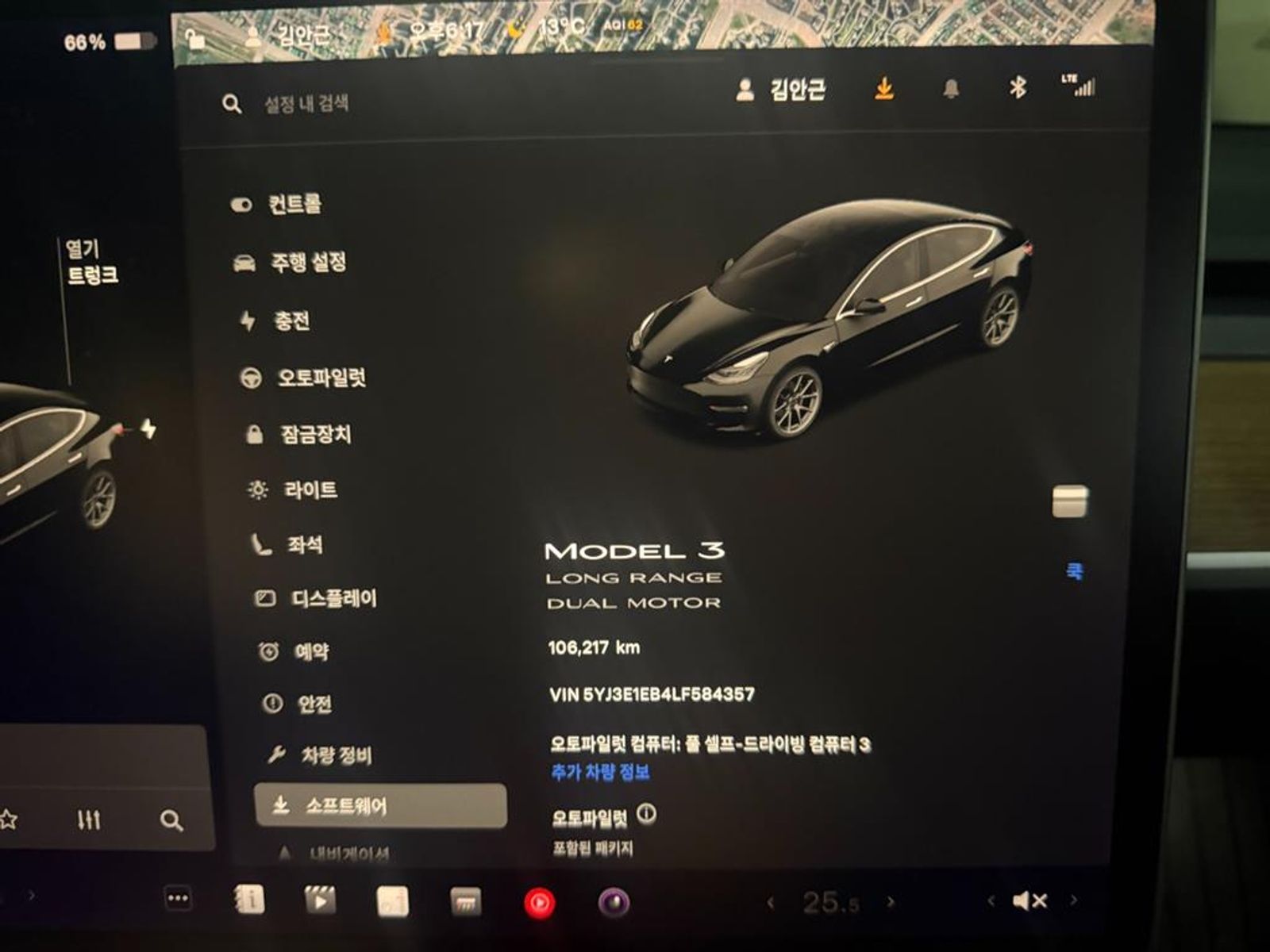Select the 잠금장치 locks menu
This screenshot has height=952, width=1270.
(x=314, y=434)
